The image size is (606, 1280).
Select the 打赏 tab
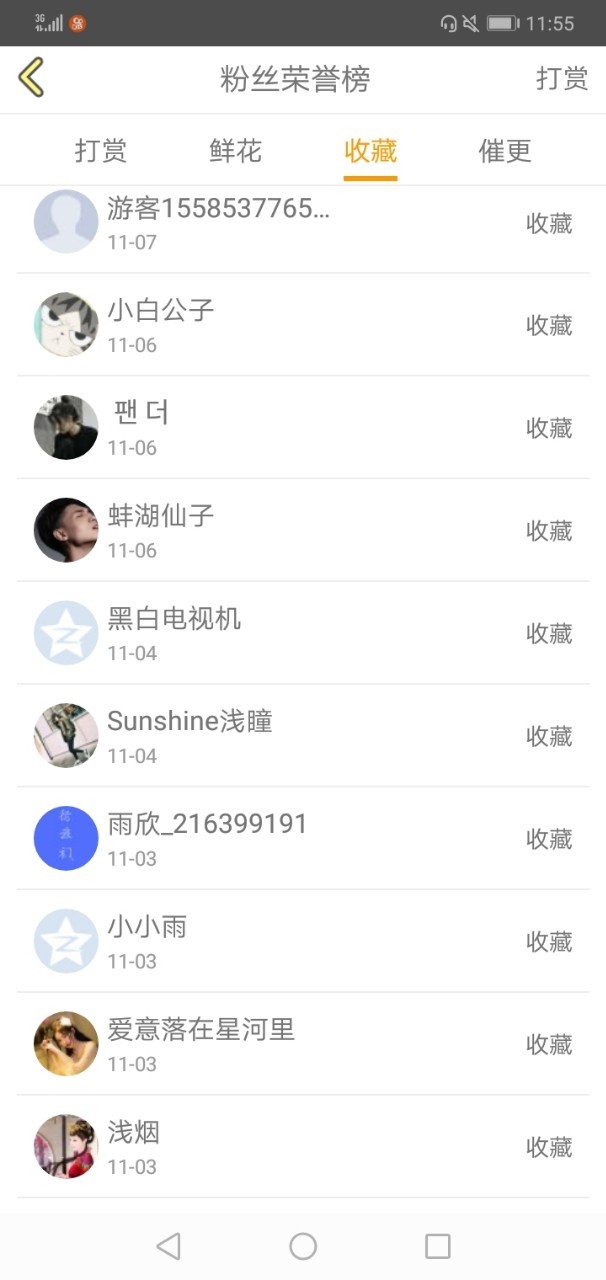pyautogui.click(x=101, y=151)
